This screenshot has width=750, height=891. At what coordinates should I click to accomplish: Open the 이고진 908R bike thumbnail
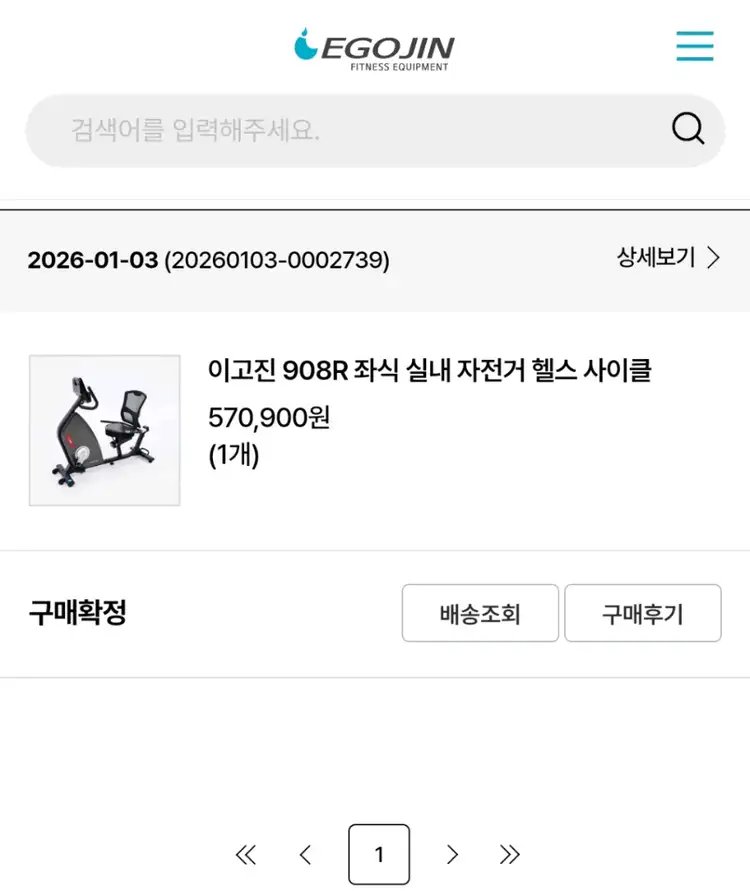pyautogui.click(x=105, y=430)
